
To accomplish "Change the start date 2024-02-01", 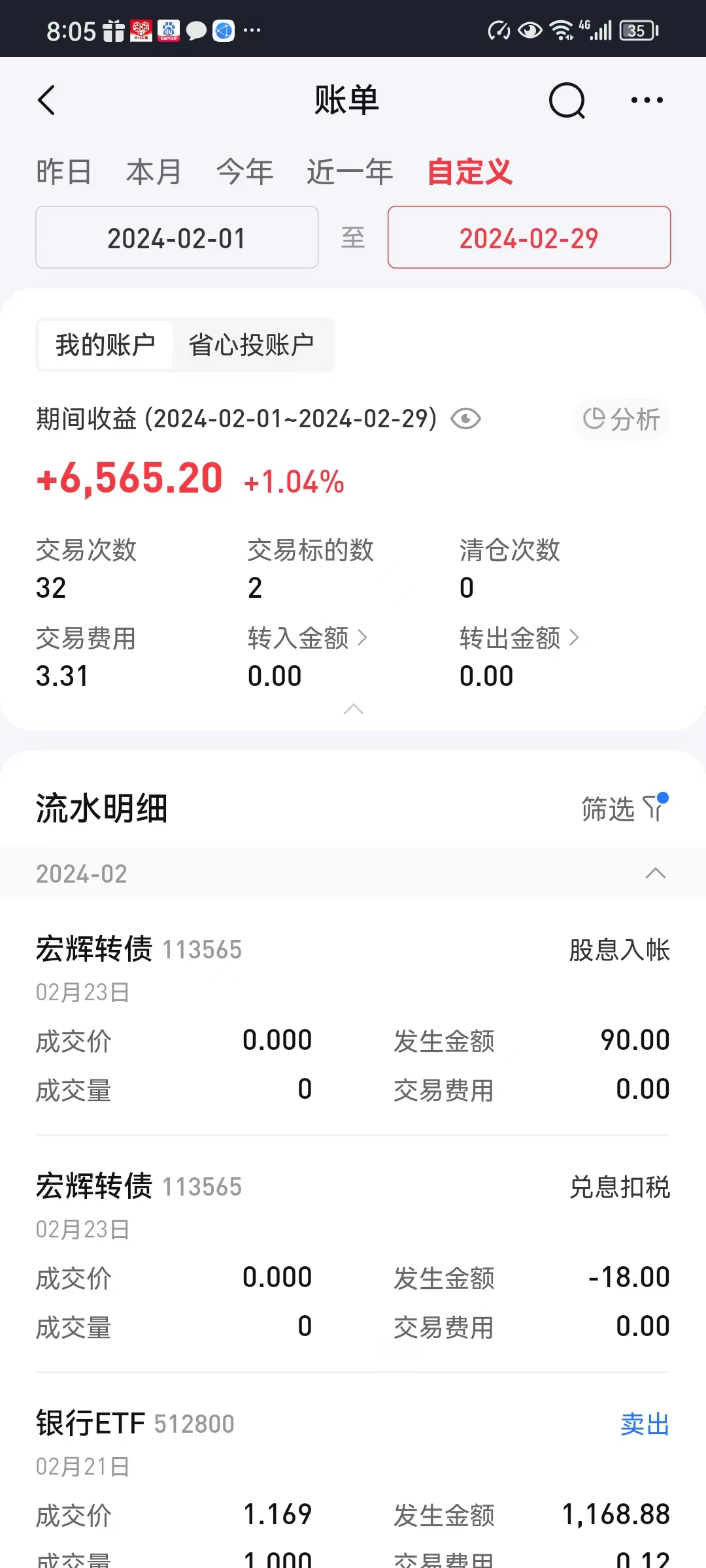I will pos(176,238).
